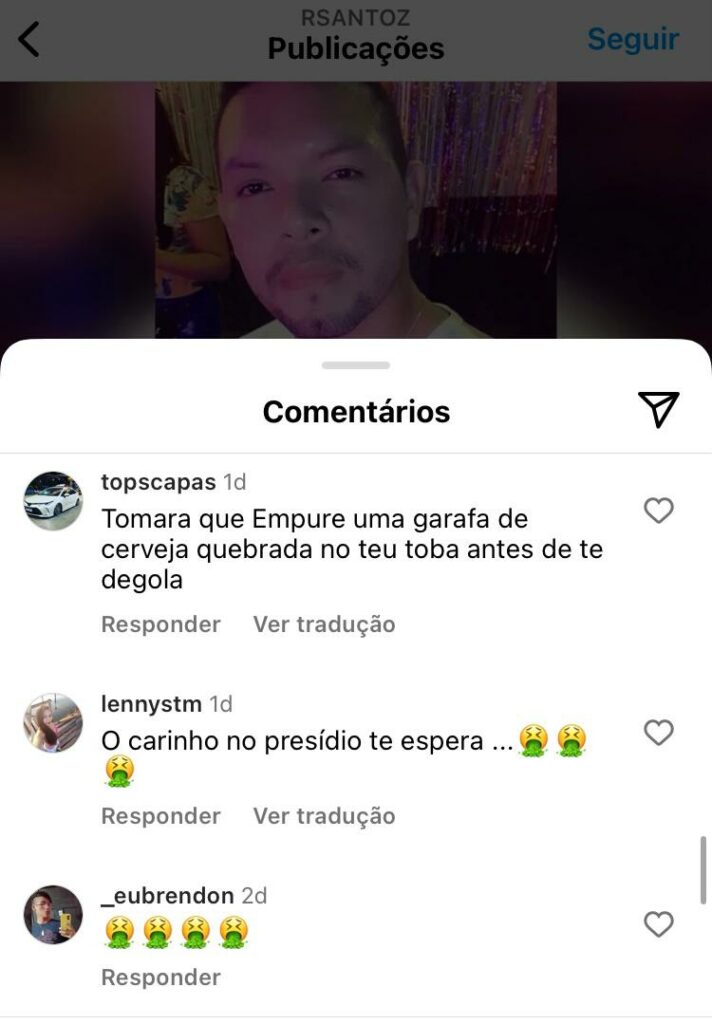This screenshot has height=1024, width=712.
Task: See translation of lennystm's comment
Action: [x=324, y=816]
